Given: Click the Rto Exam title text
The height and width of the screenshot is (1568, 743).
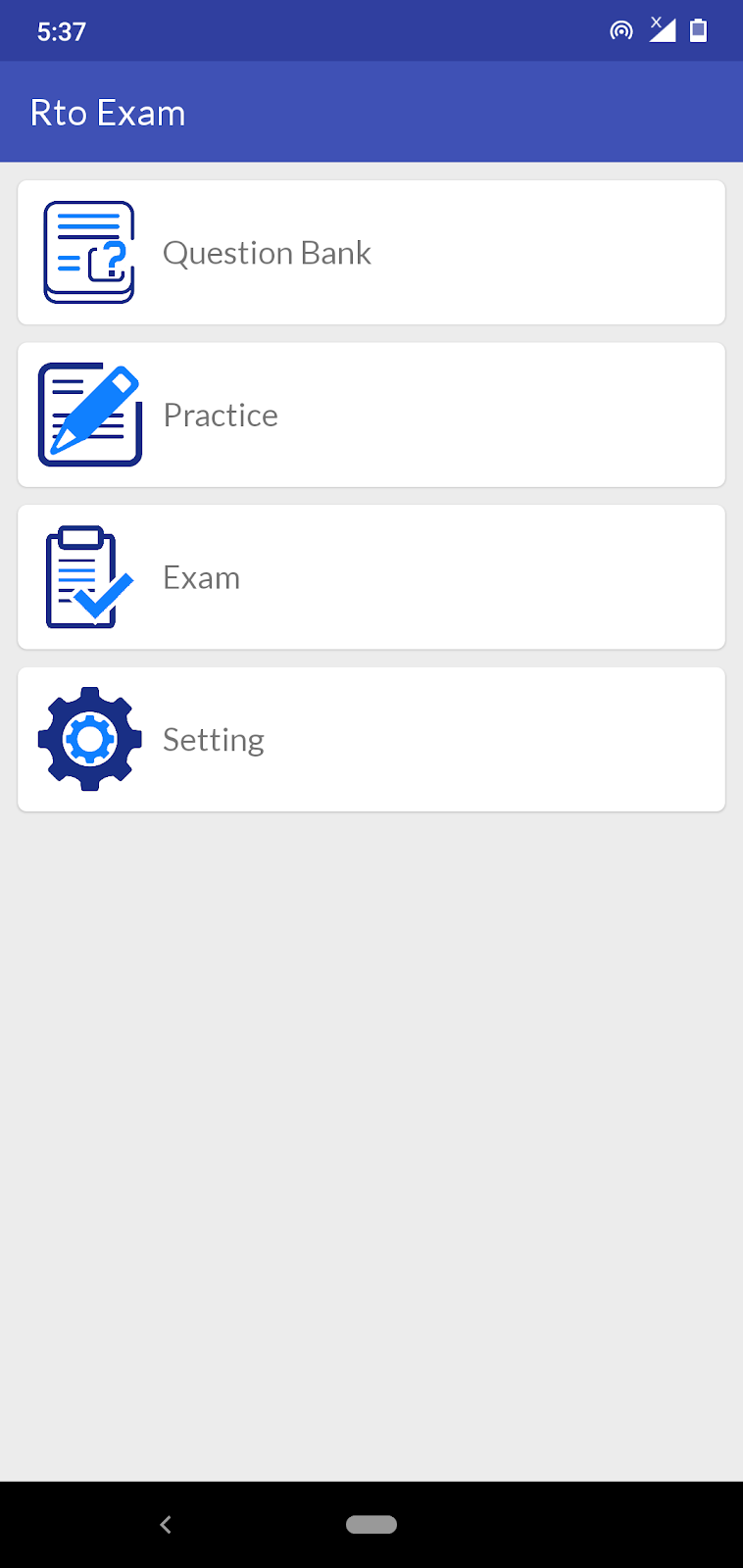Looking at the screenshot, I should [108, 112].
